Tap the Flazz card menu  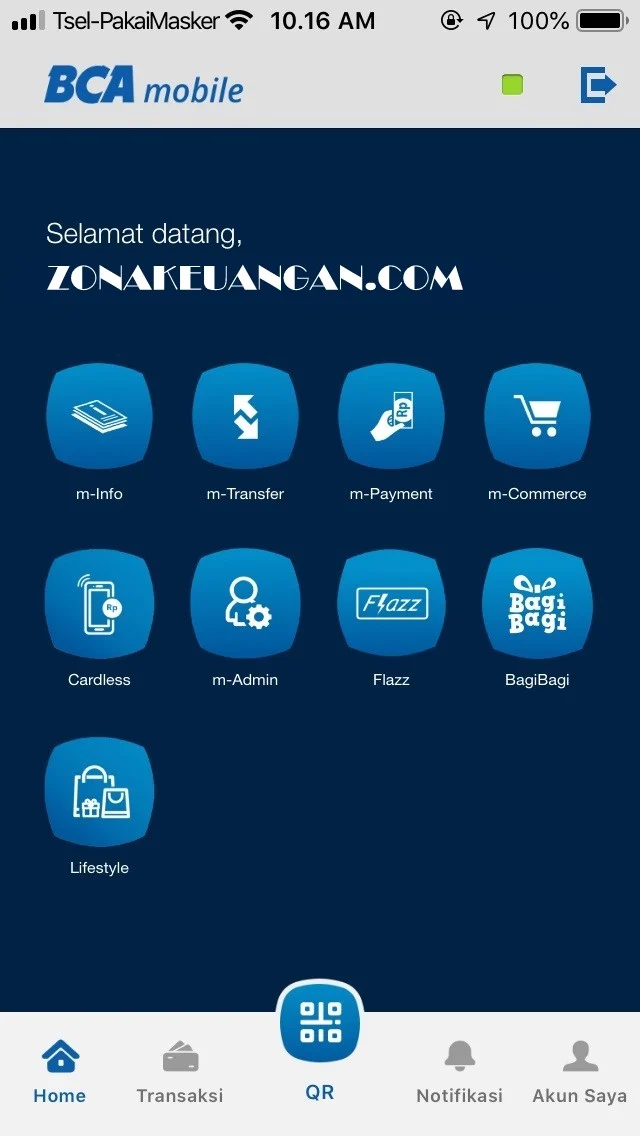point(391,603)
